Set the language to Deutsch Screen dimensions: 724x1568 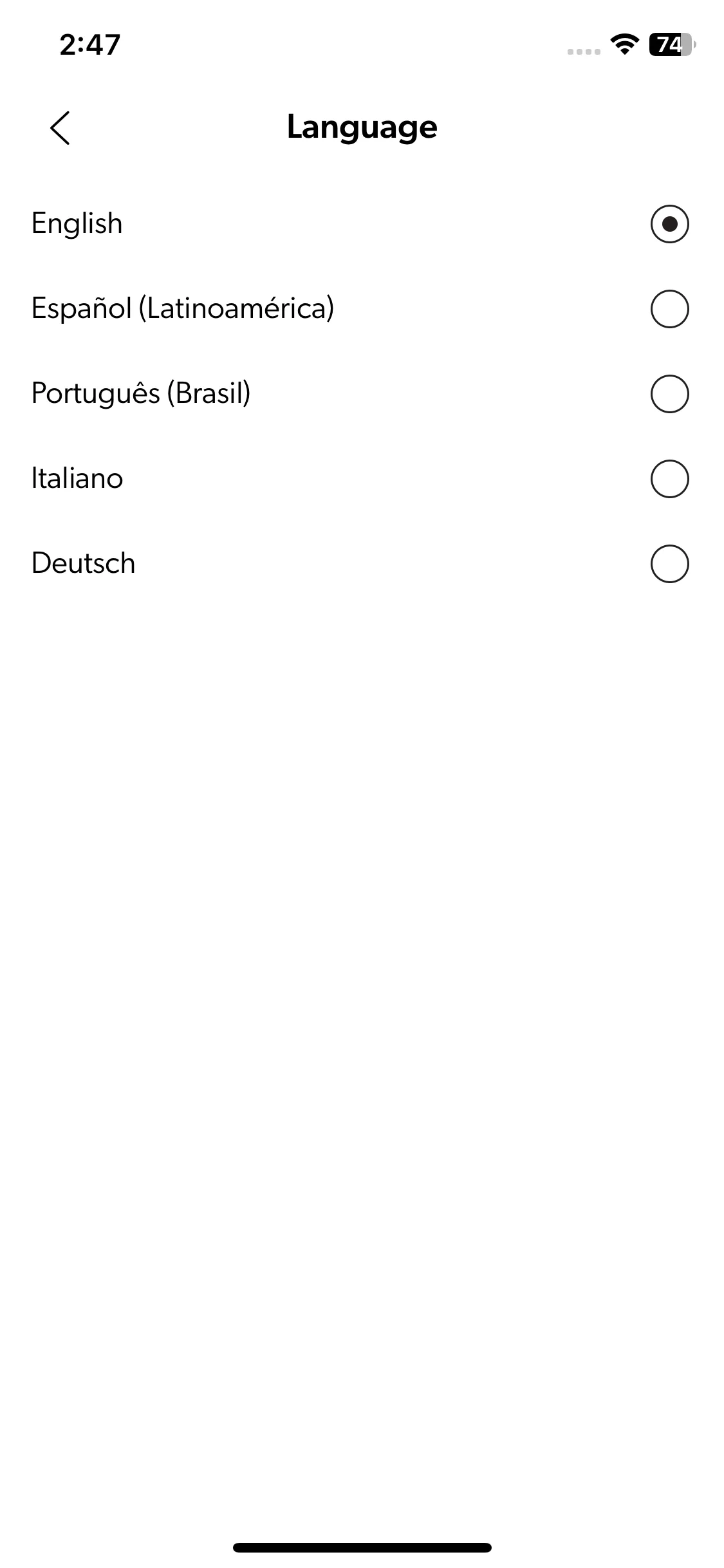(669, 564)
